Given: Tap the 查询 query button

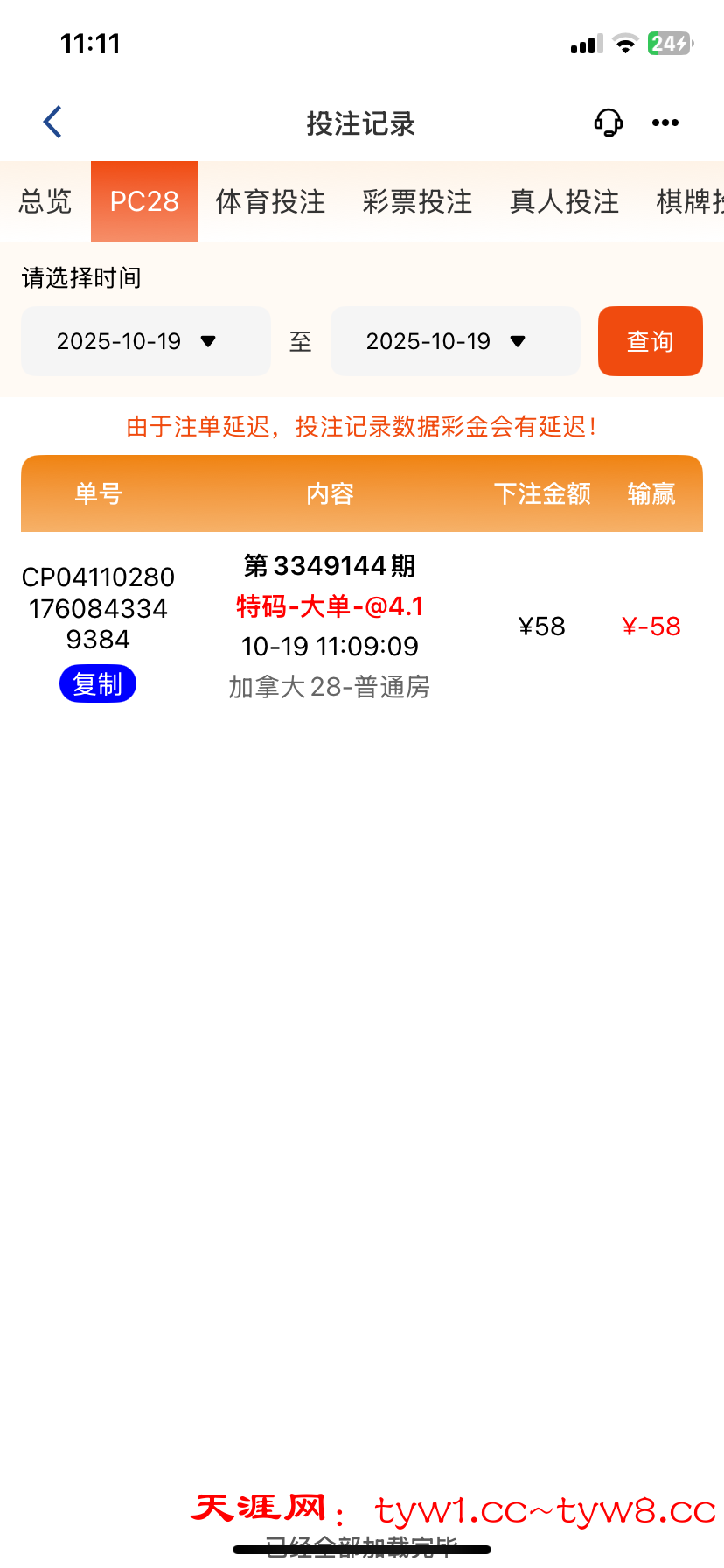Looking at the screenshot, I should point(650,341).
